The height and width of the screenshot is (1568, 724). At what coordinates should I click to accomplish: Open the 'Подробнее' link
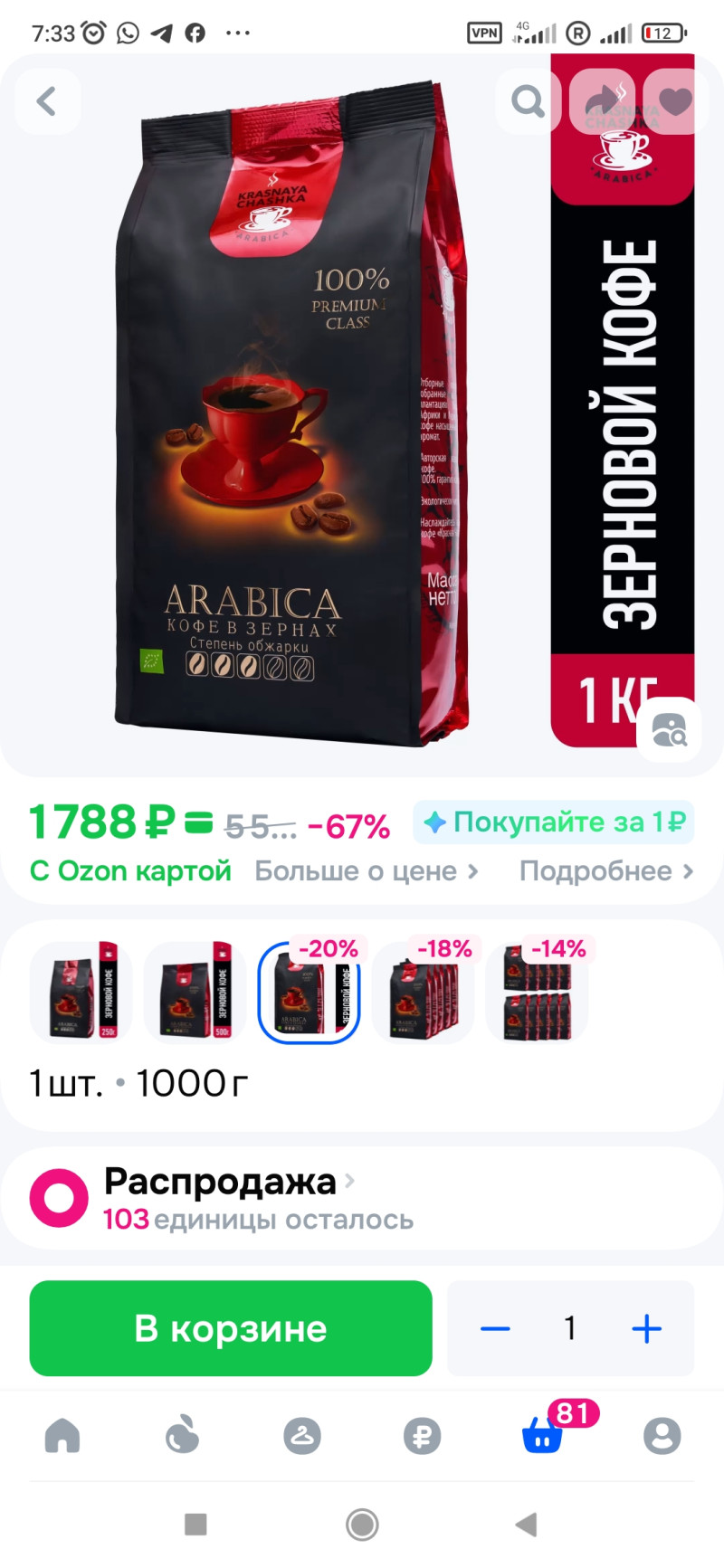pyautogui.click(x=605, y=871)
